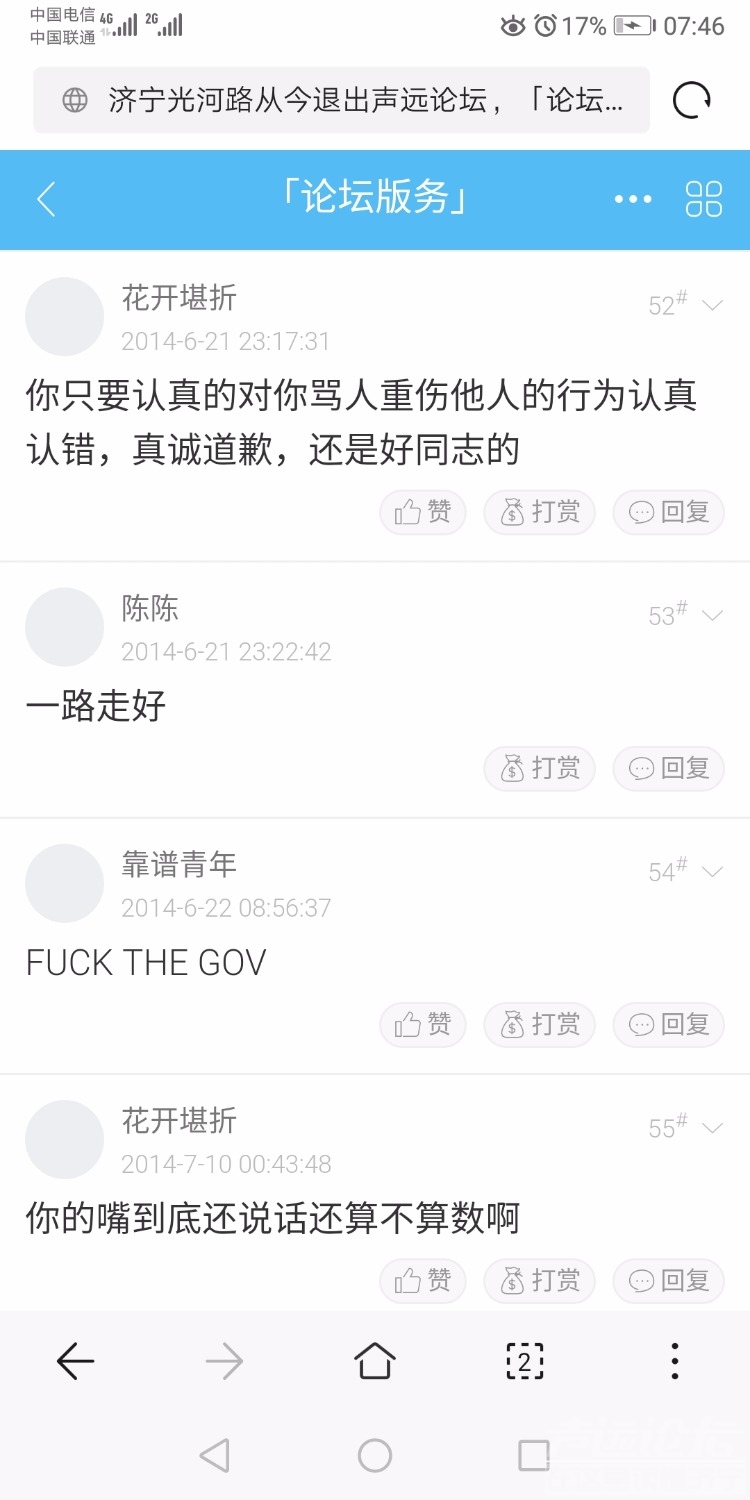Tap 花开堪折's avatar on reply 55#

(x=64, y=1138)
